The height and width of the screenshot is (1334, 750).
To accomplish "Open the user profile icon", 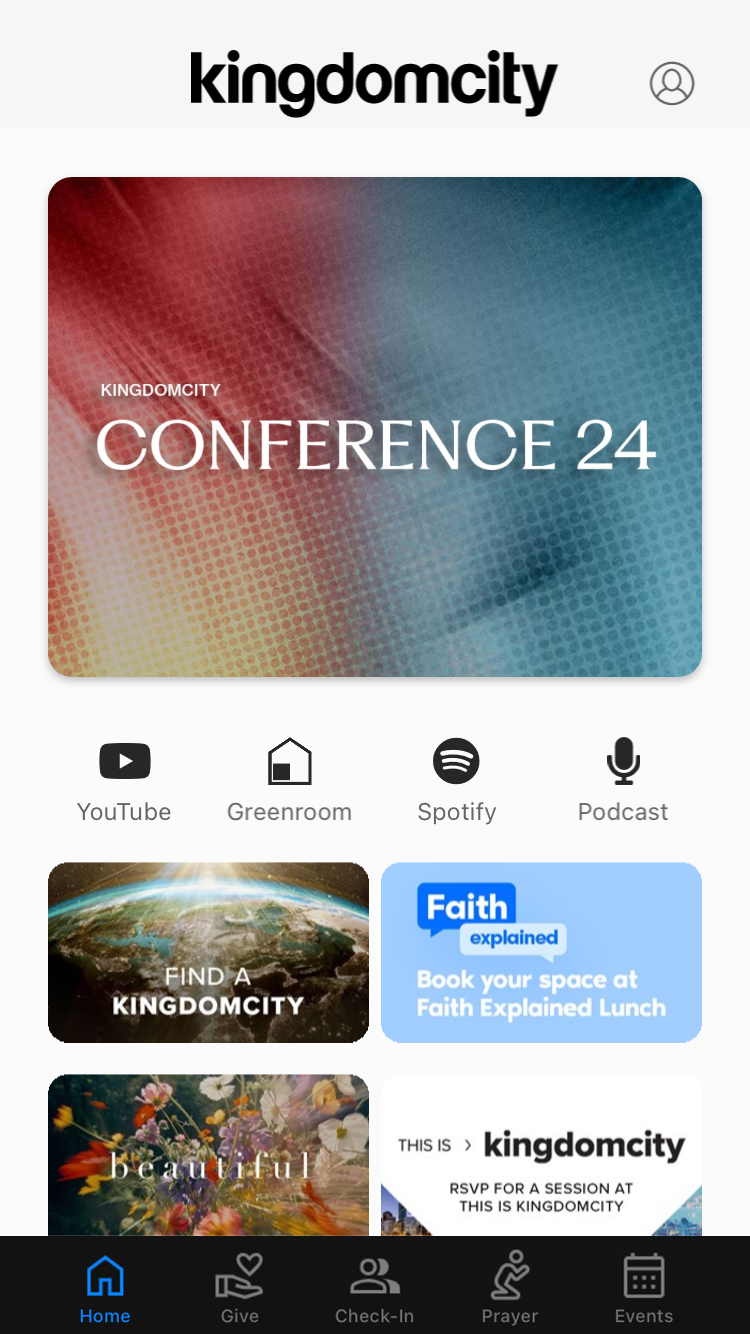I will tap(672, 84).
